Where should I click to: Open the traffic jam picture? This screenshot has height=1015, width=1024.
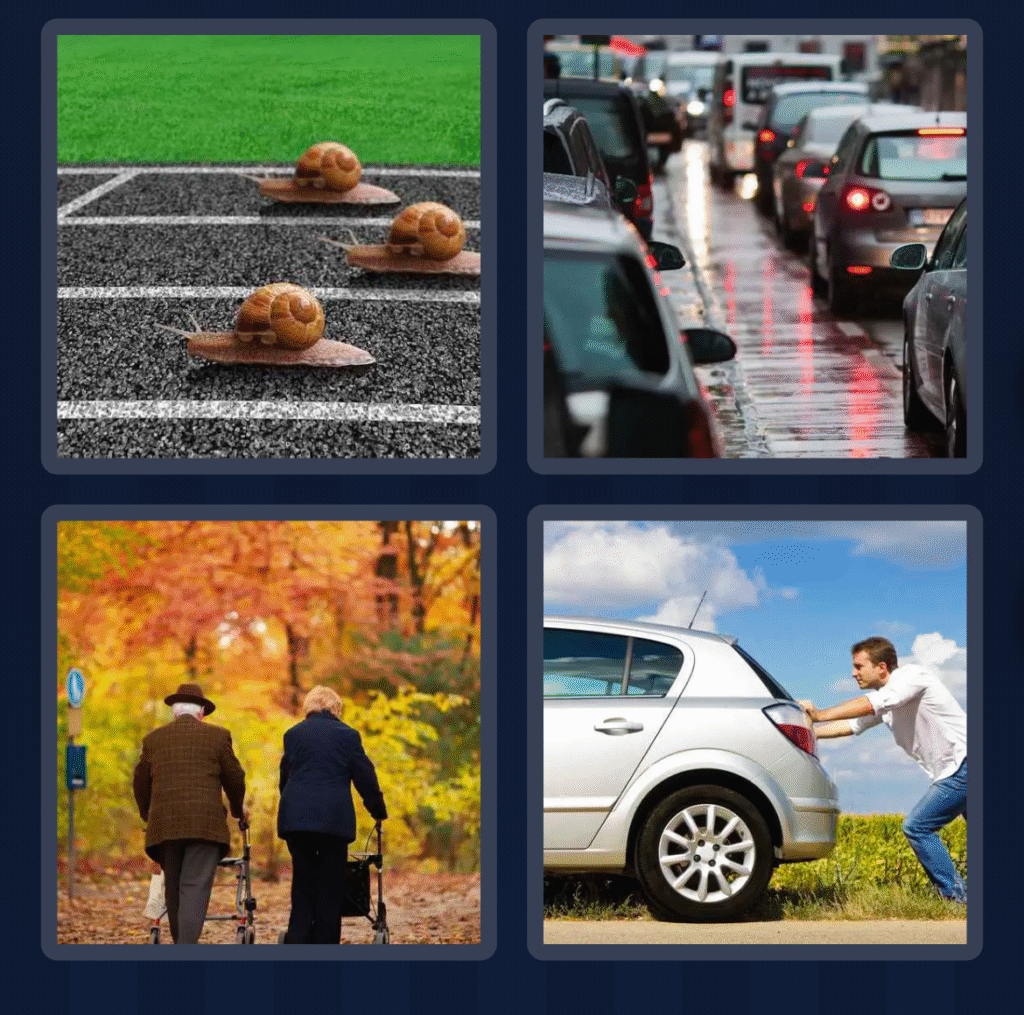click(754, 246)
